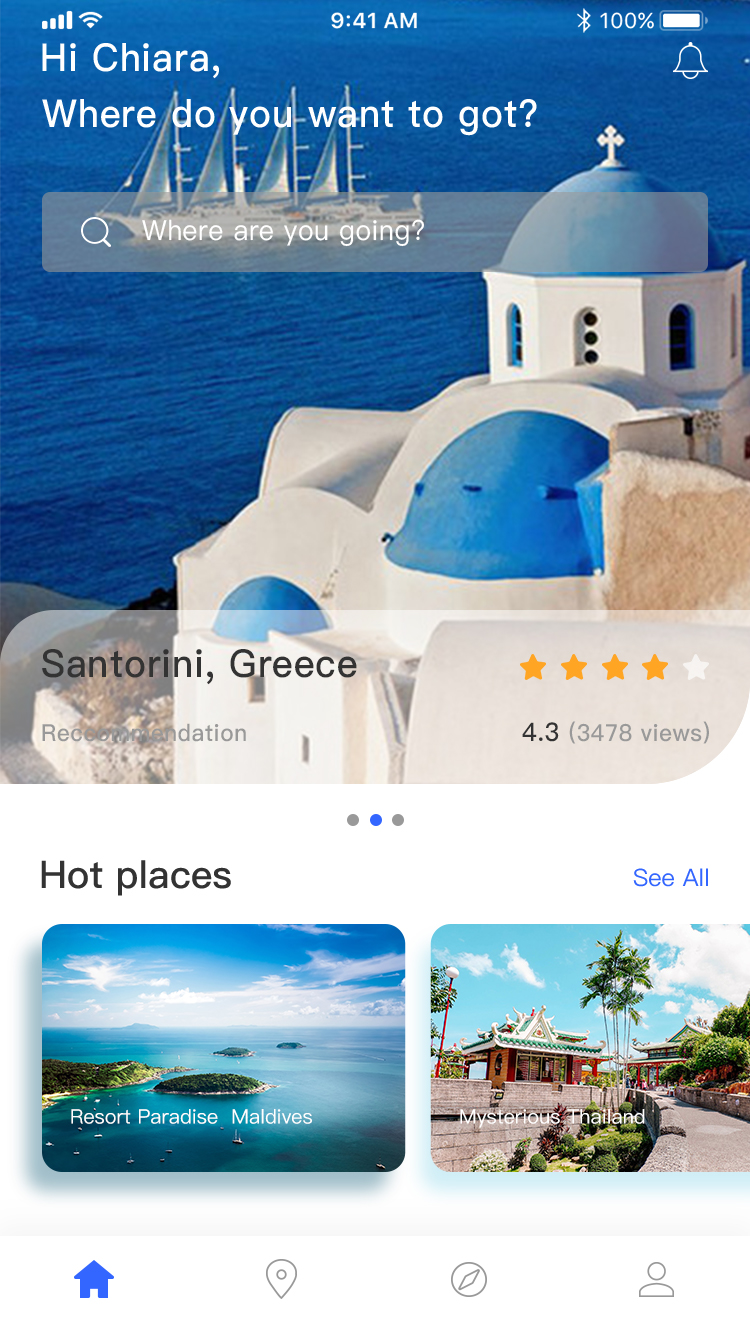This screenshot has height=1334, width=750.
Task: Tap See All next to Hot places
Action: click(x=671, y=878)
